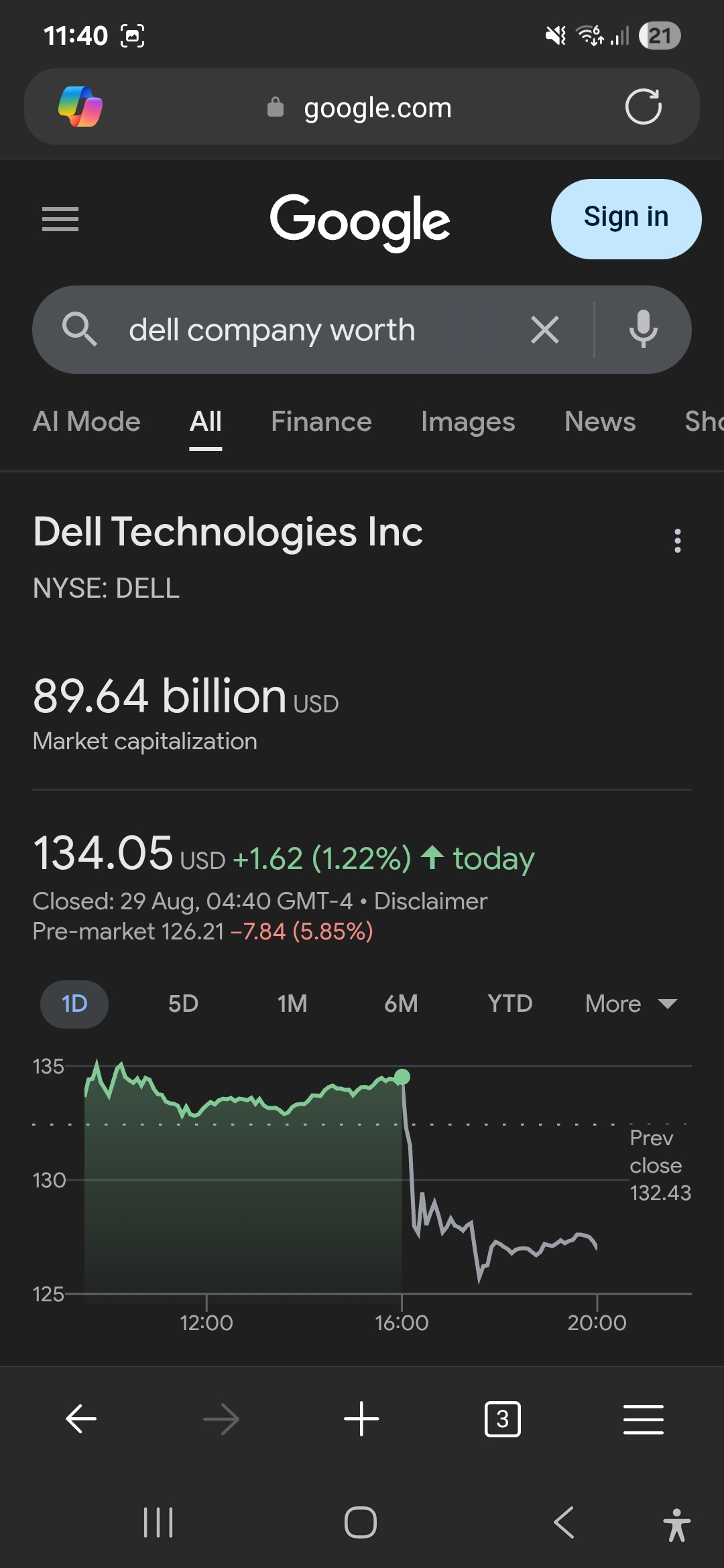Open the Google hamburger menu

click(60, 219)
